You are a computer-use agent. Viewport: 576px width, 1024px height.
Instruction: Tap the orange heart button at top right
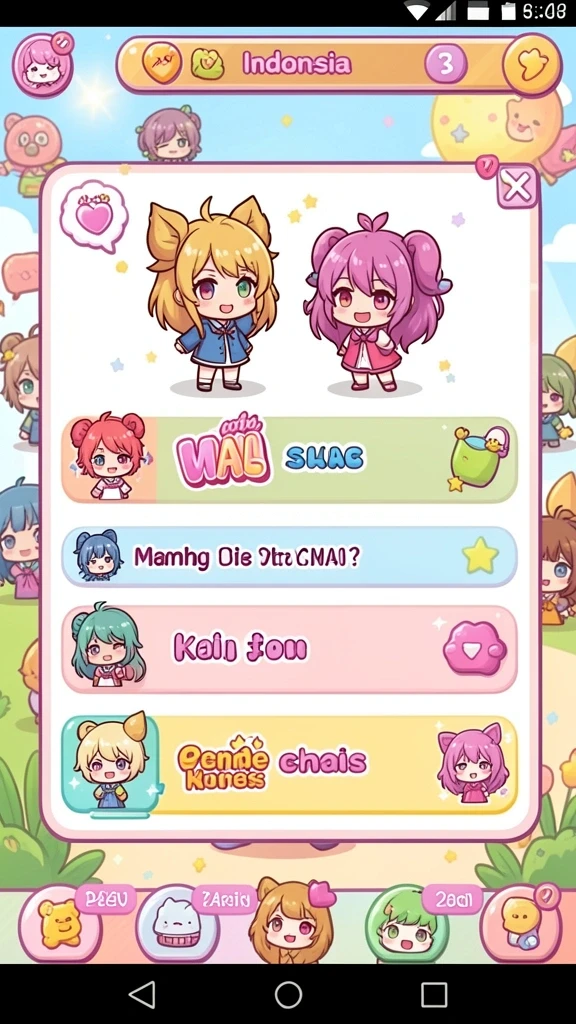532,64
